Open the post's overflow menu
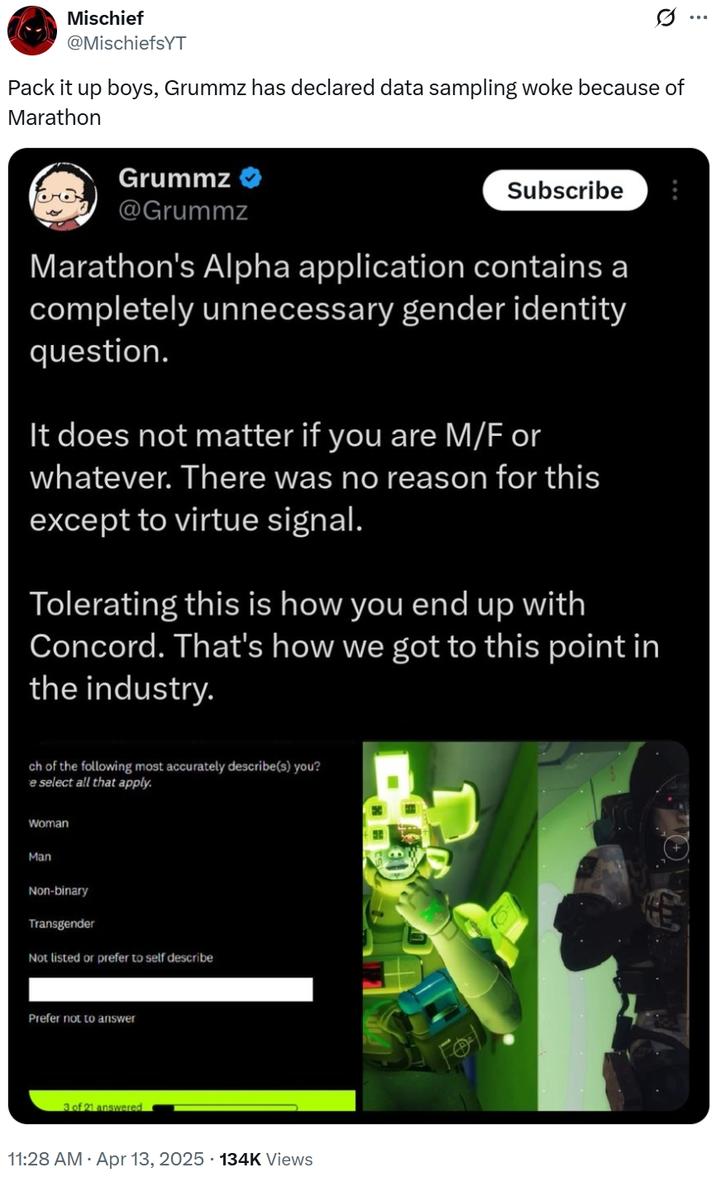Screen dimensions: 716x1177 [697, 18]
